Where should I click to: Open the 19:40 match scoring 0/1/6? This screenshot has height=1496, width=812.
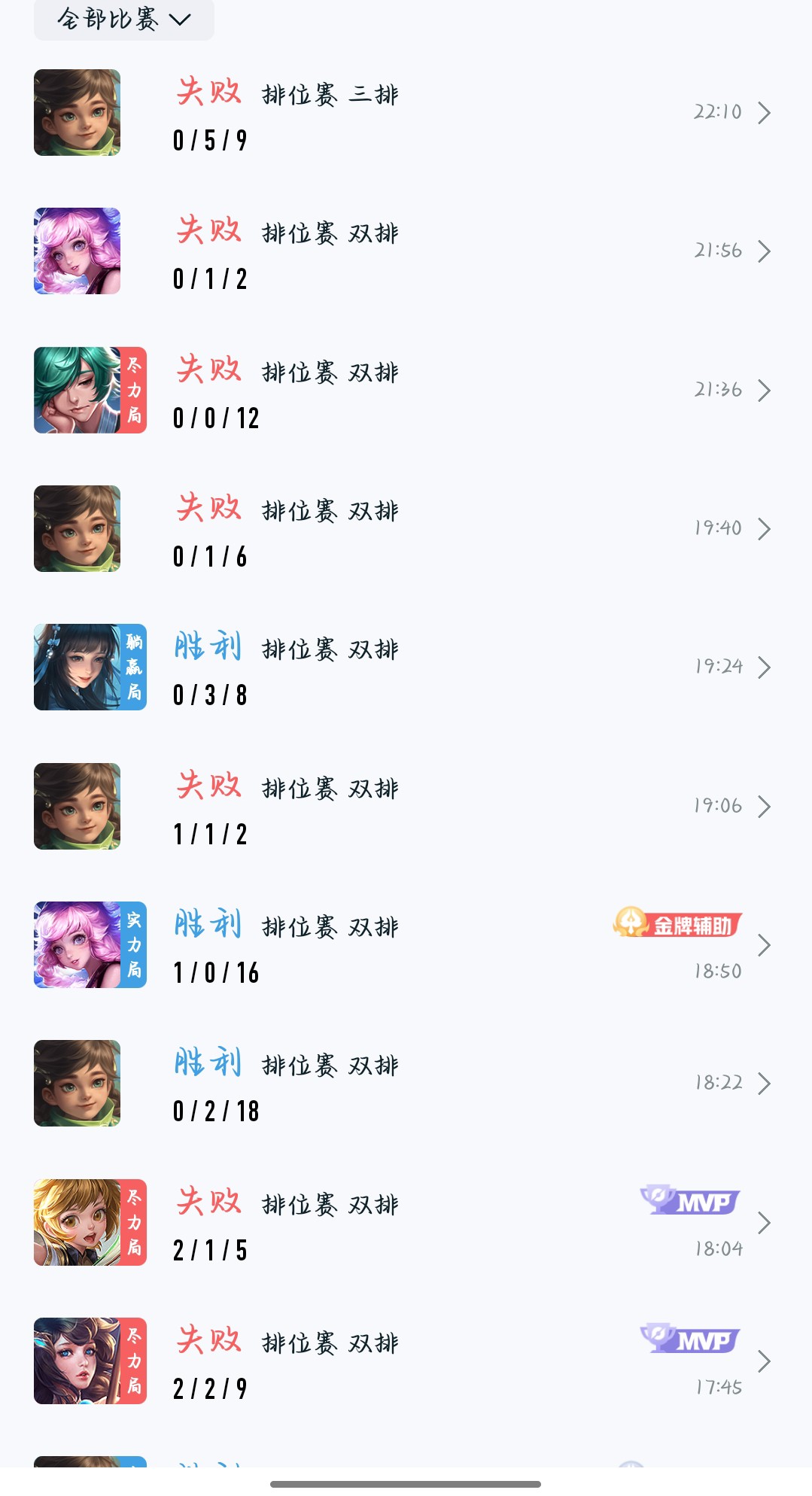tap(406, 528)
